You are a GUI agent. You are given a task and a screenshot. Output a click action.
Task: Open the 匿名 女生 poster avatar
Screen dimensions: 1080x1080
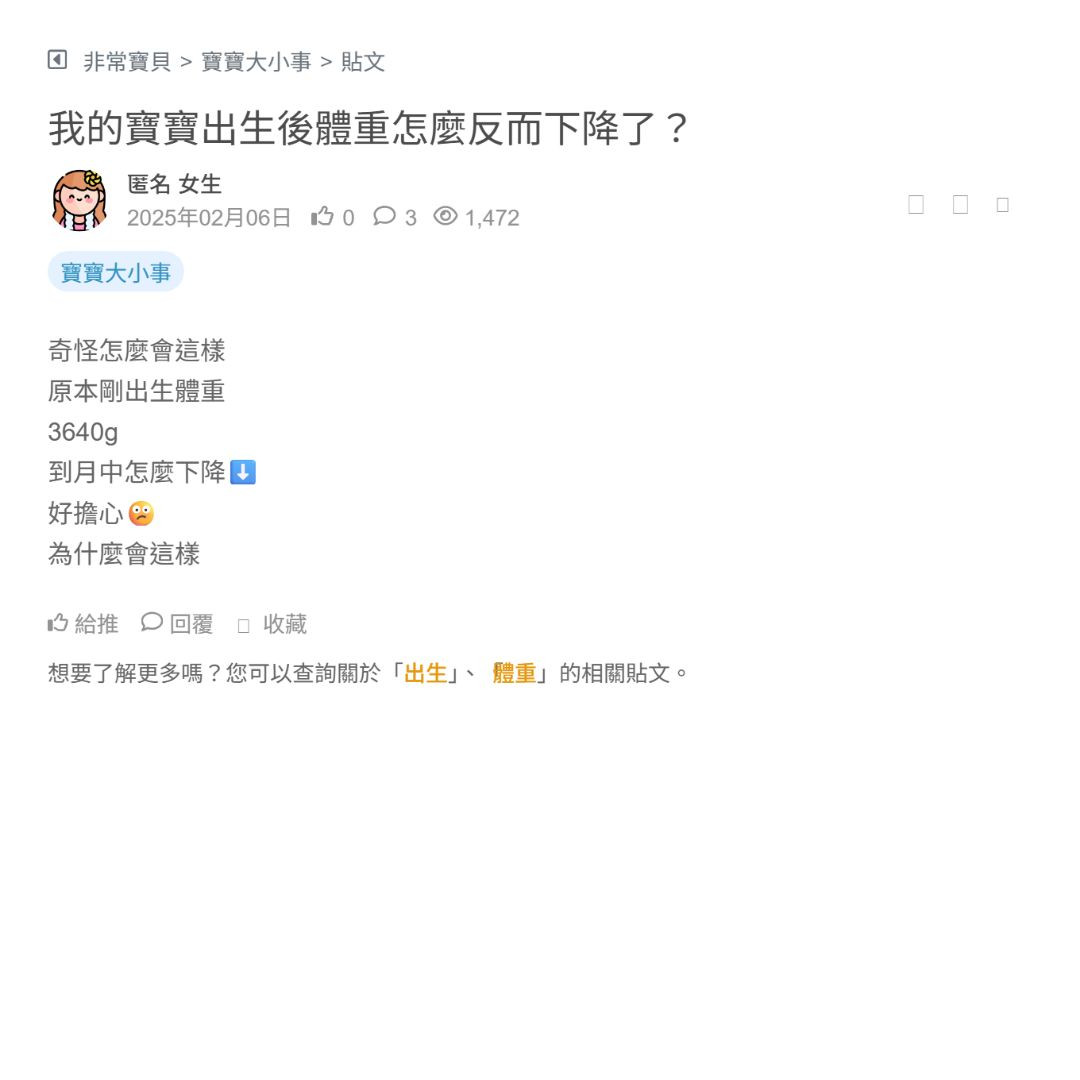pos(79,200)
